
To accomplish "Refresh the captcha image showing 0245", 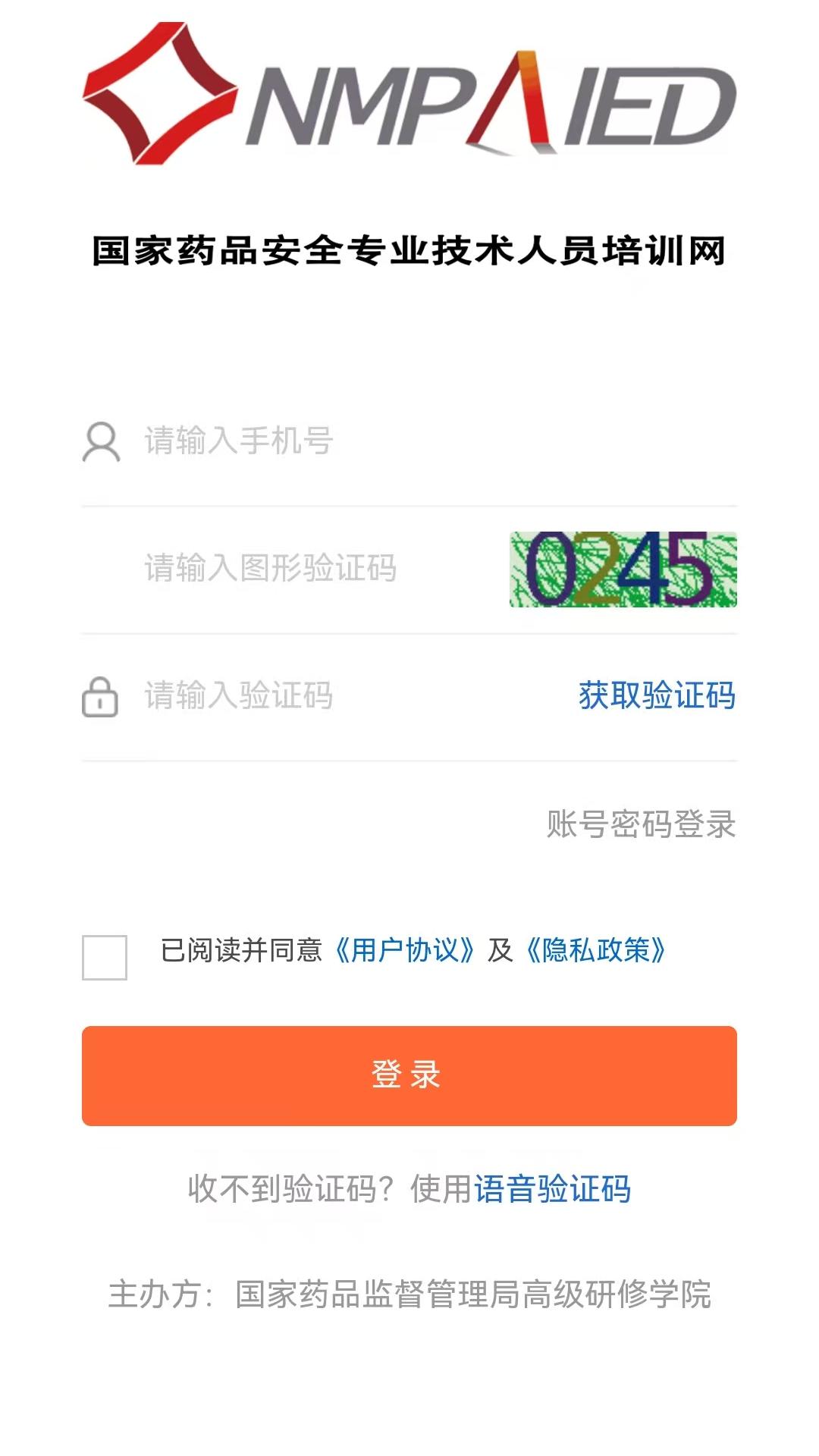I will pos(623,570).
